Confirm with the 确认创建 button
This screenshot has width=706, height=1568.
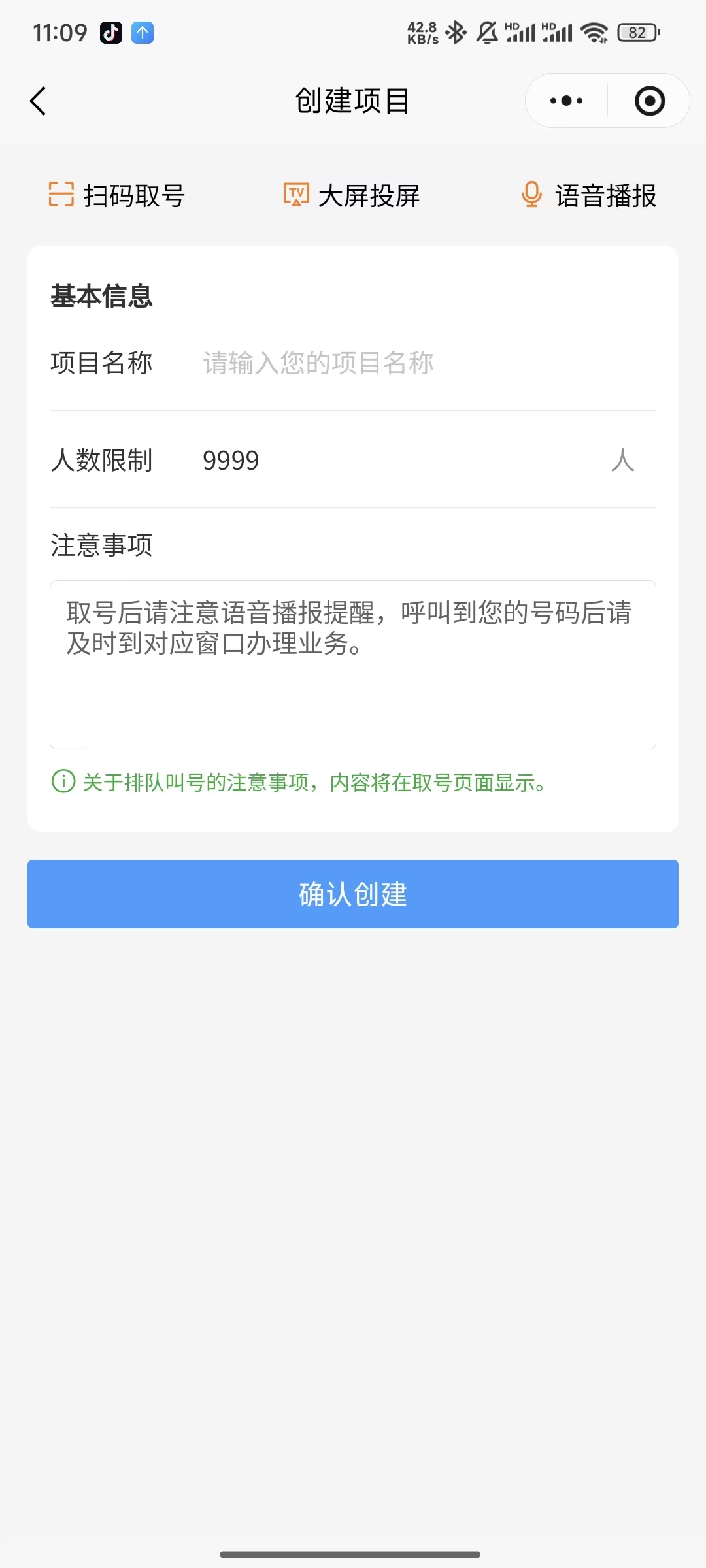coord(353,894)
